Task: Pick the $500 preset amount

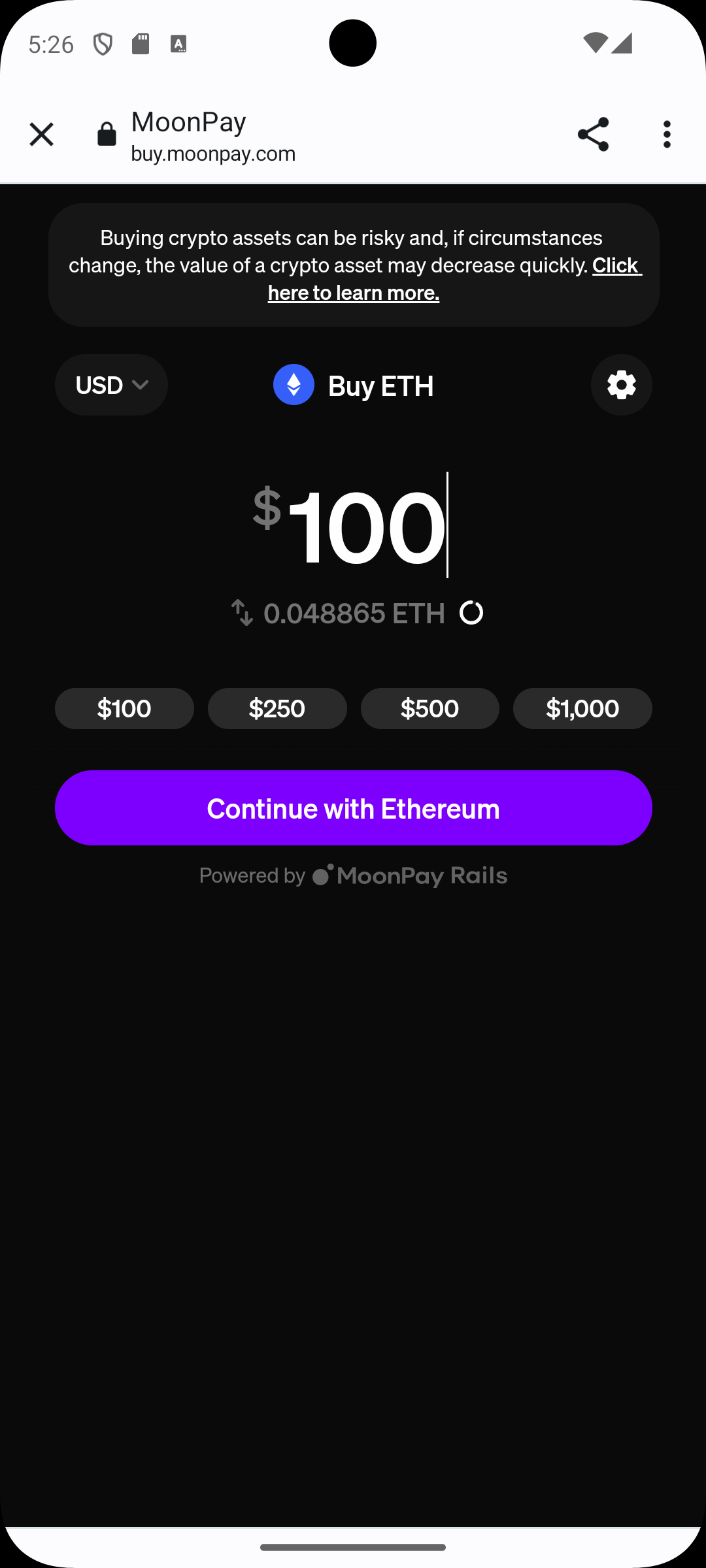Action: pos(429,708)
